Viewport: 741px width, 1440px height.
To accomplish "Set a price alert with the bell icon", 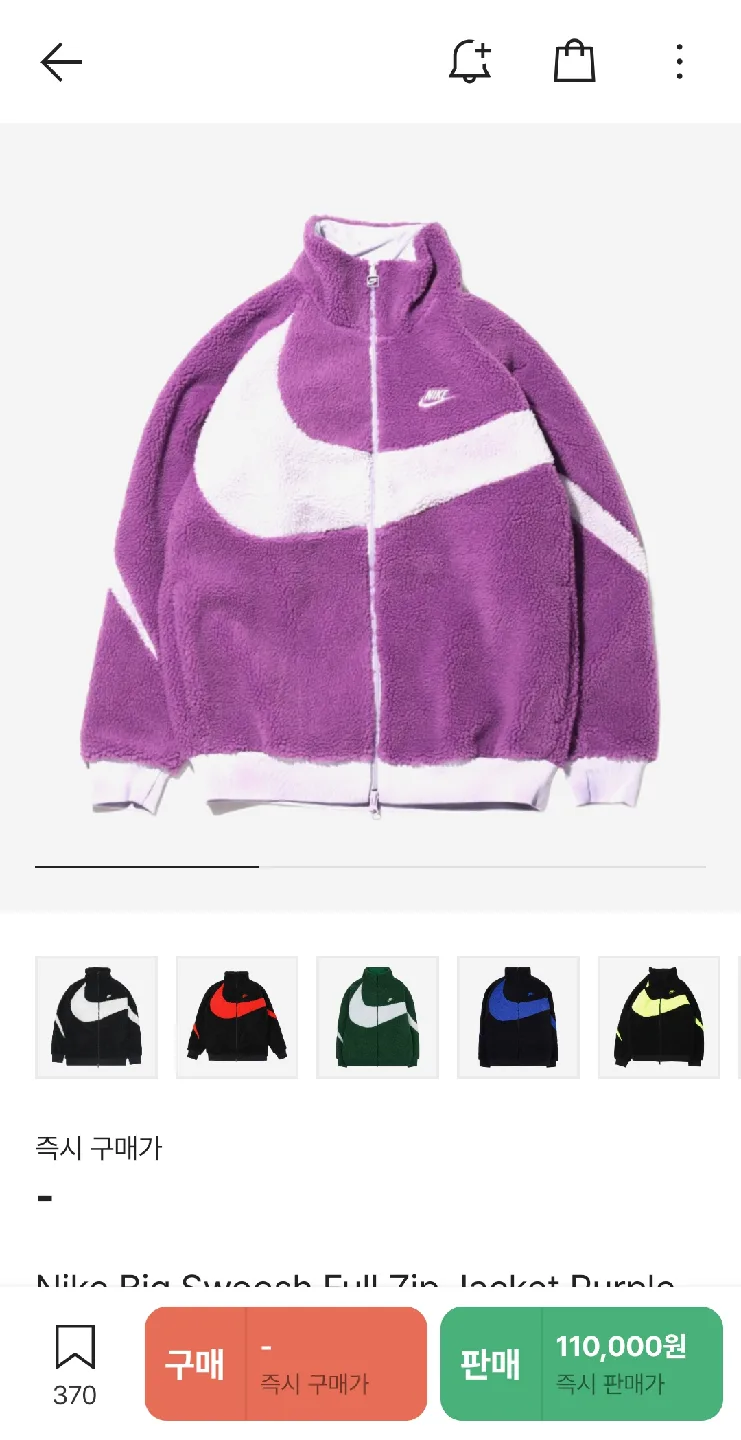I will [470, 63].
